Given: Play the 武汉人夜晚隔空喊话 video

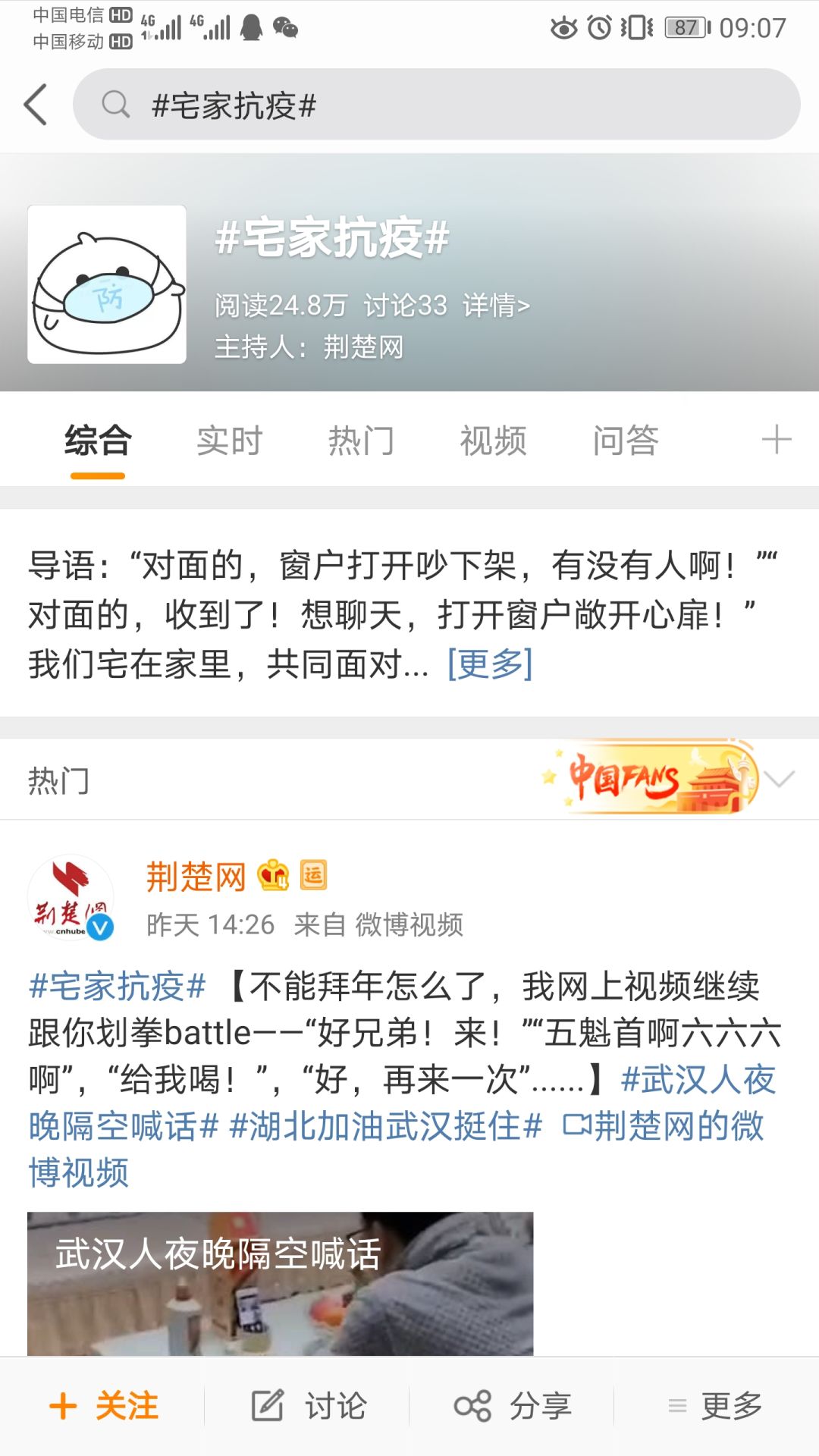Looking at the screenshot, I should pos(280,1283).
